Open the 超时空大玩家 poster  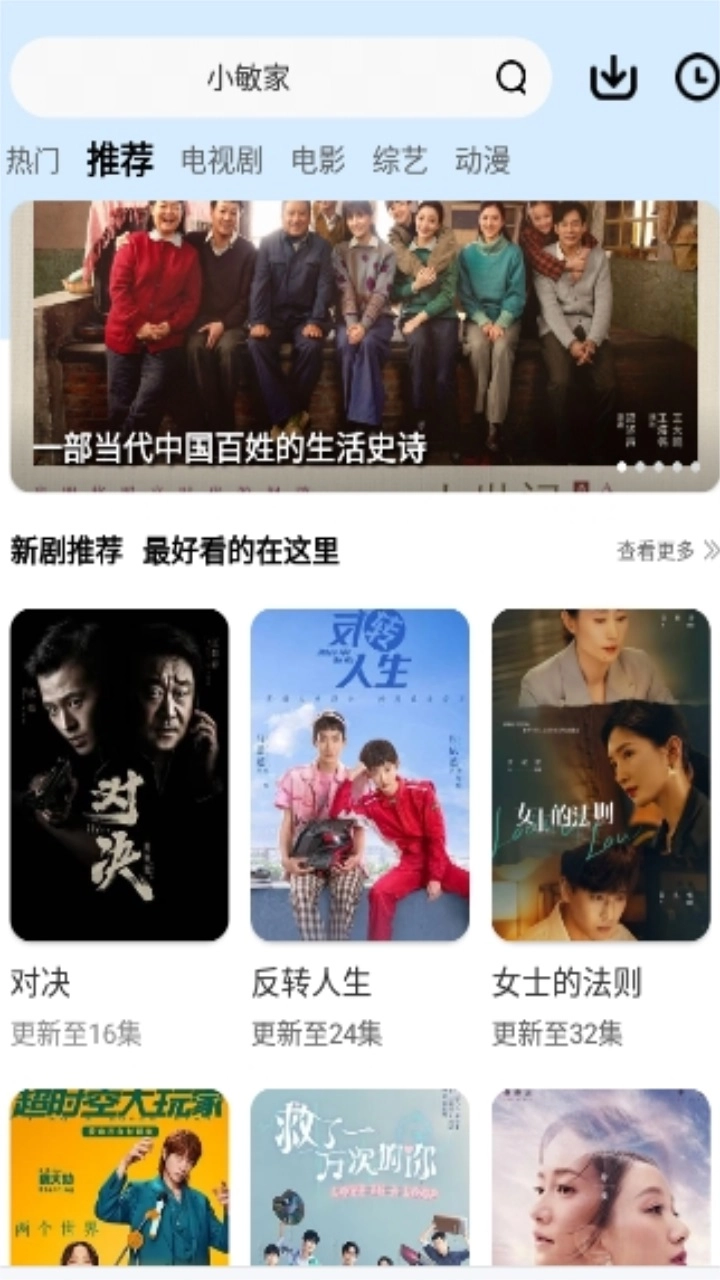pyautogui.click(x=119, y=1178)
